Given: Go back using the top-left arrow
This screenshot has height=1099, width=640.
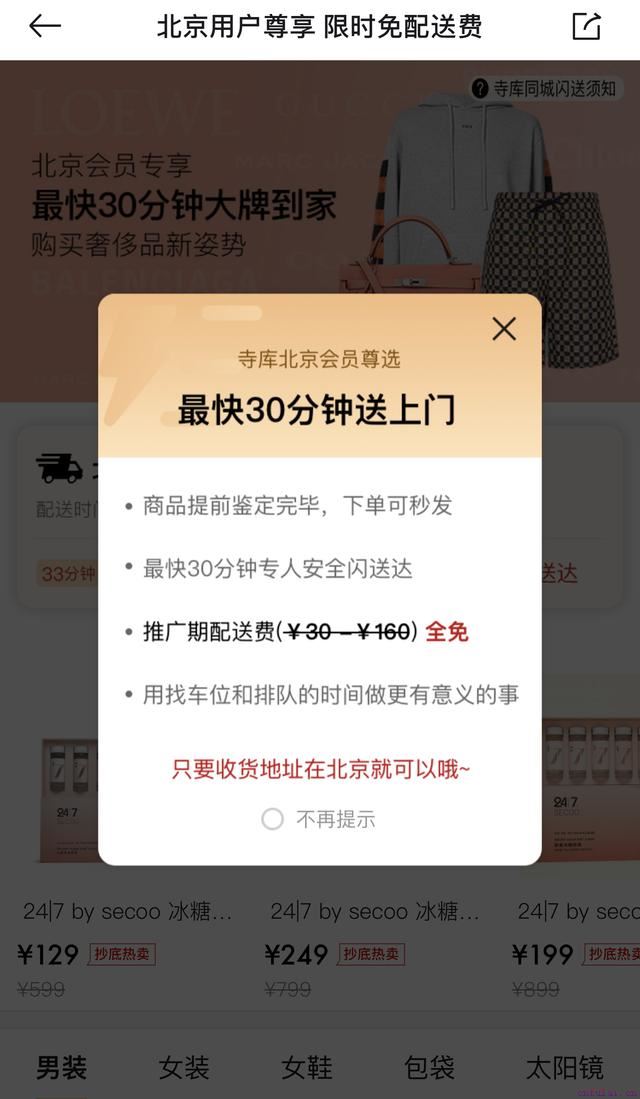Looking at the screenshot, I should [45, 27].
